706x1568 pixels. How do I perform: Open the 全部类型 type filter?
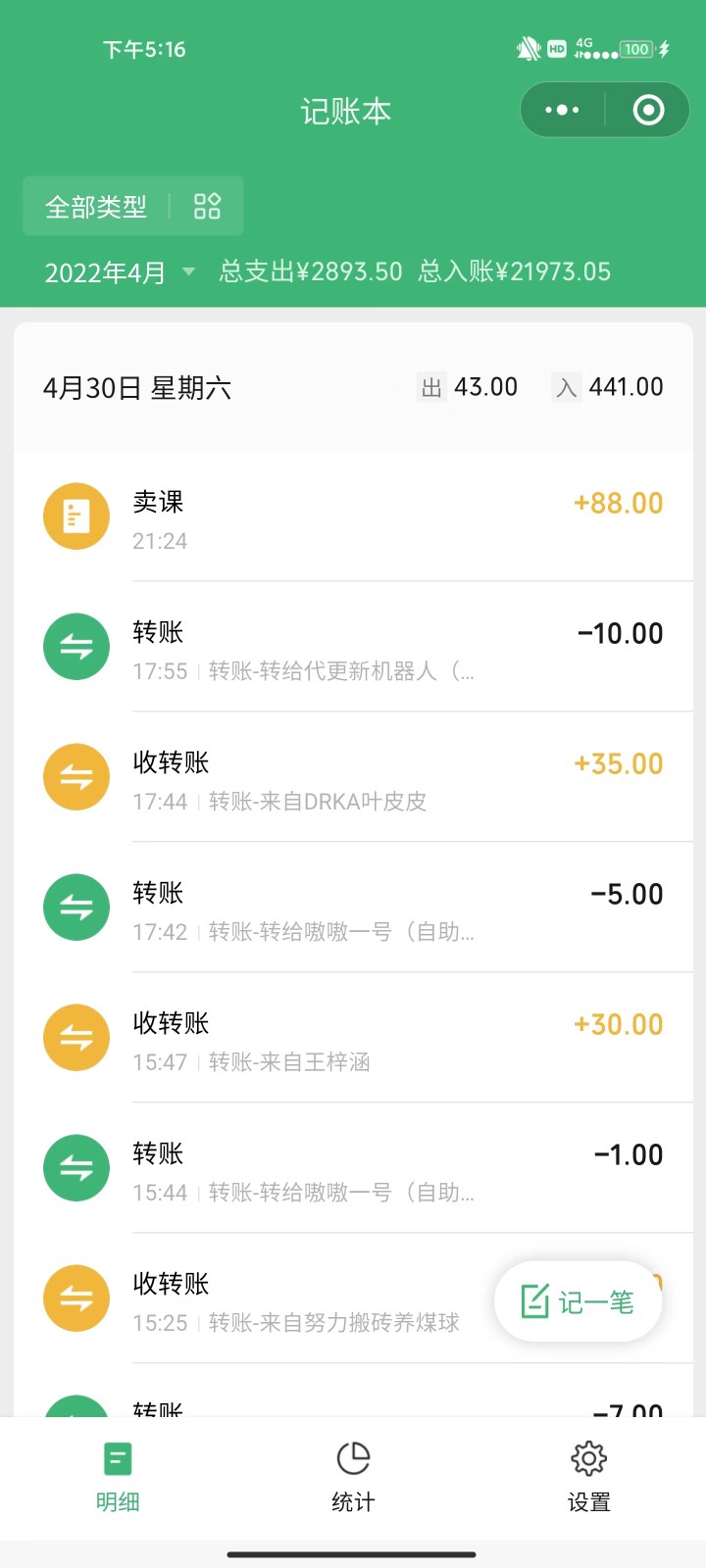(92, 206)
